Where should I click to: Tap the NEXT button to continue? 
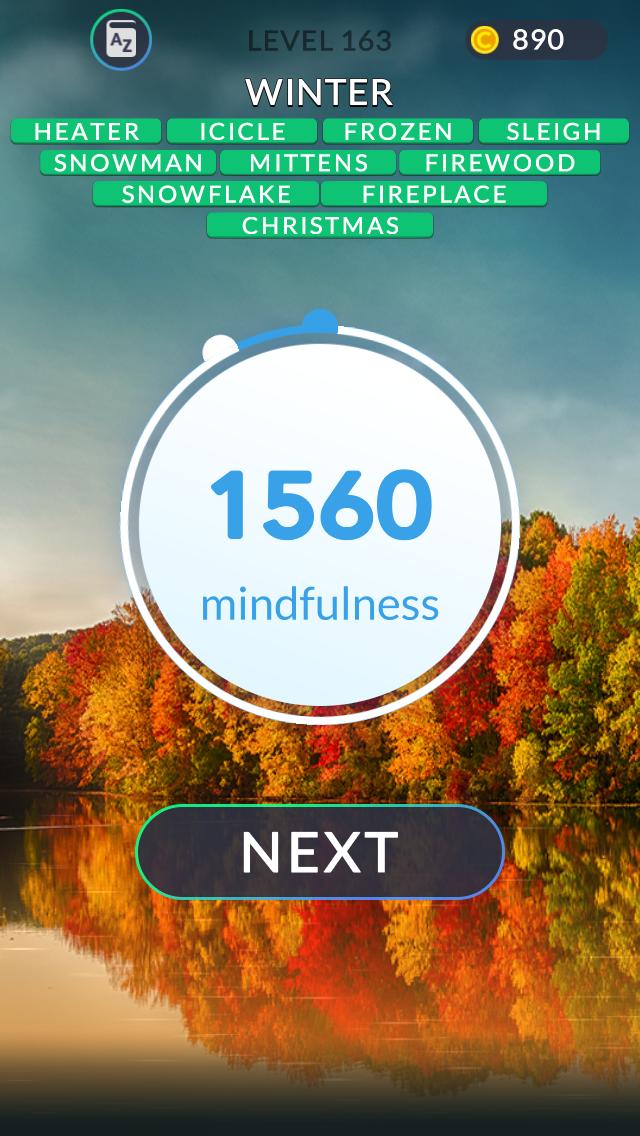click(x=320, y=851)
